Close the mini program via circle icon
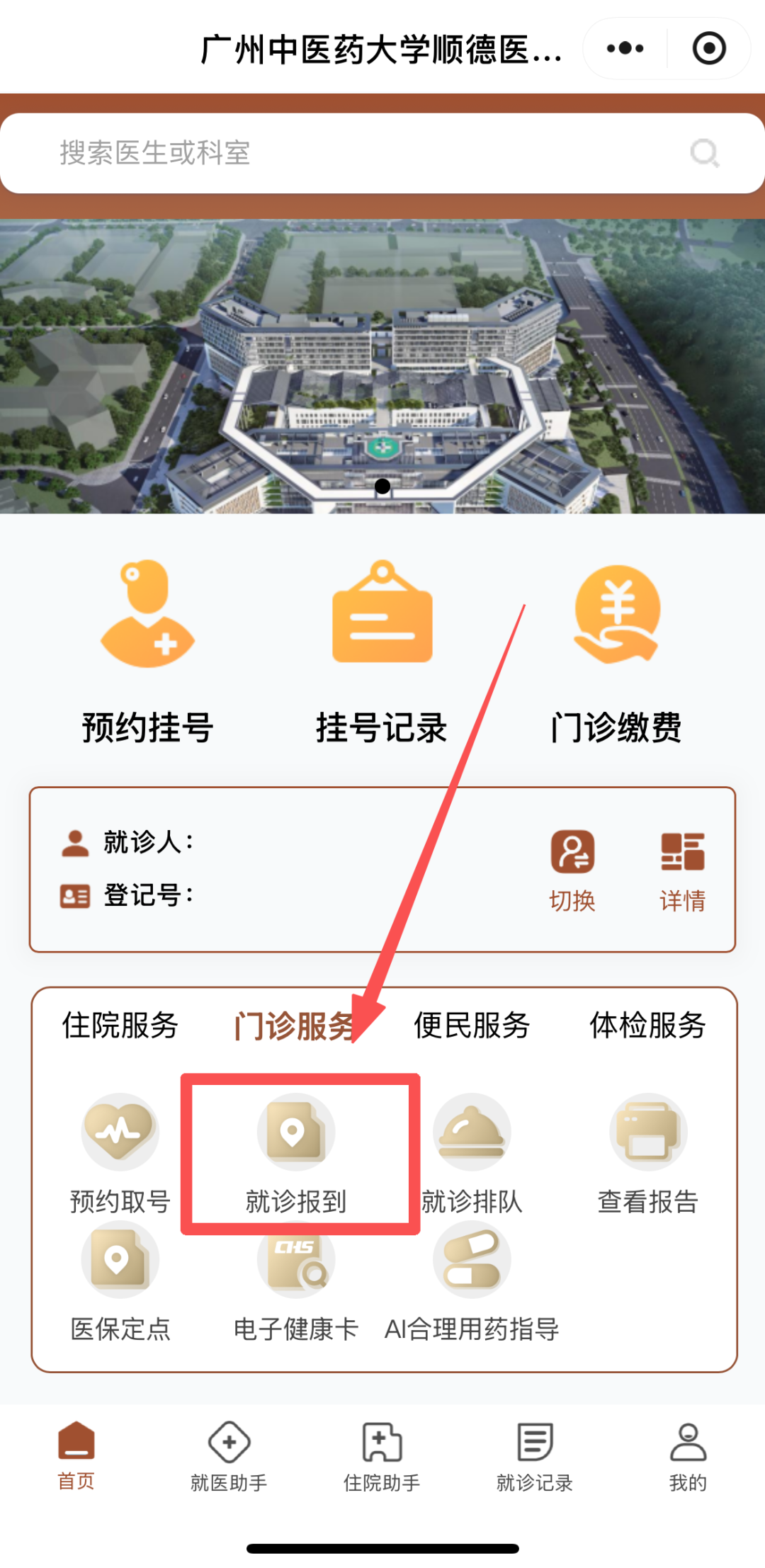The image size is (765, 1568). point(708,48)
